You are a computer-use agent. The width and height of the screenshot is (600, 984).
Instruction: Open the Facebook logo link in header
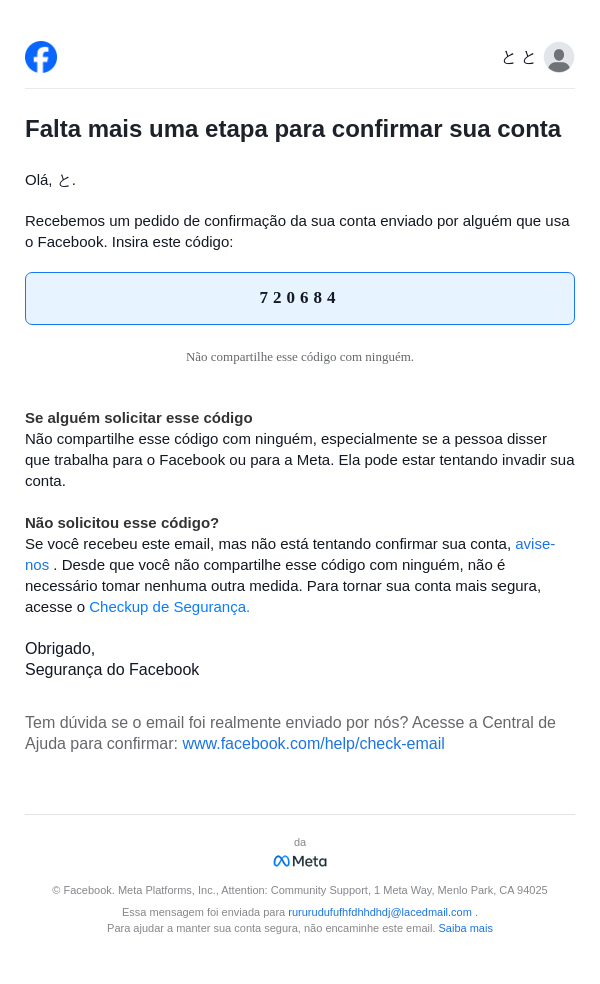point(41,57)
